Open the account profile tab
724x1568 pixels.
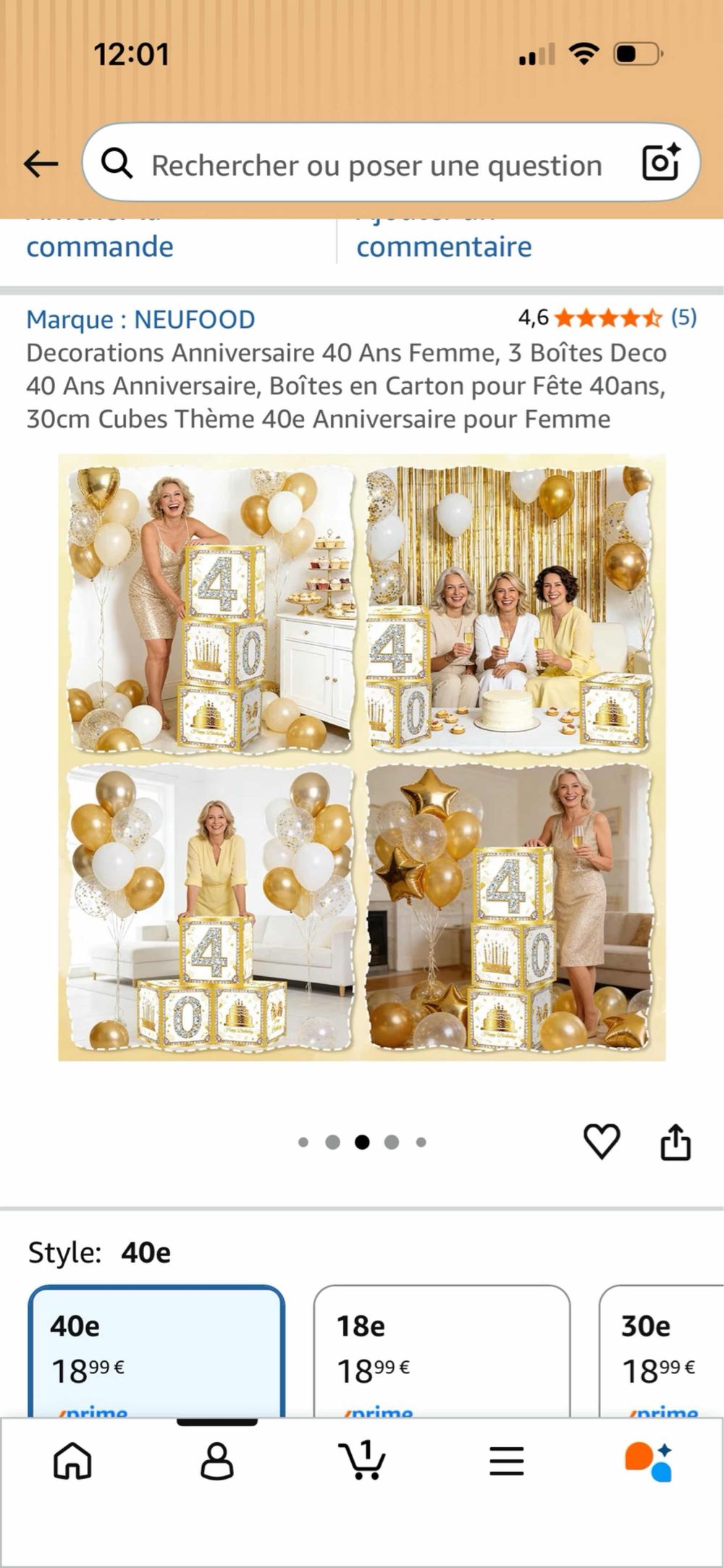216,1462
